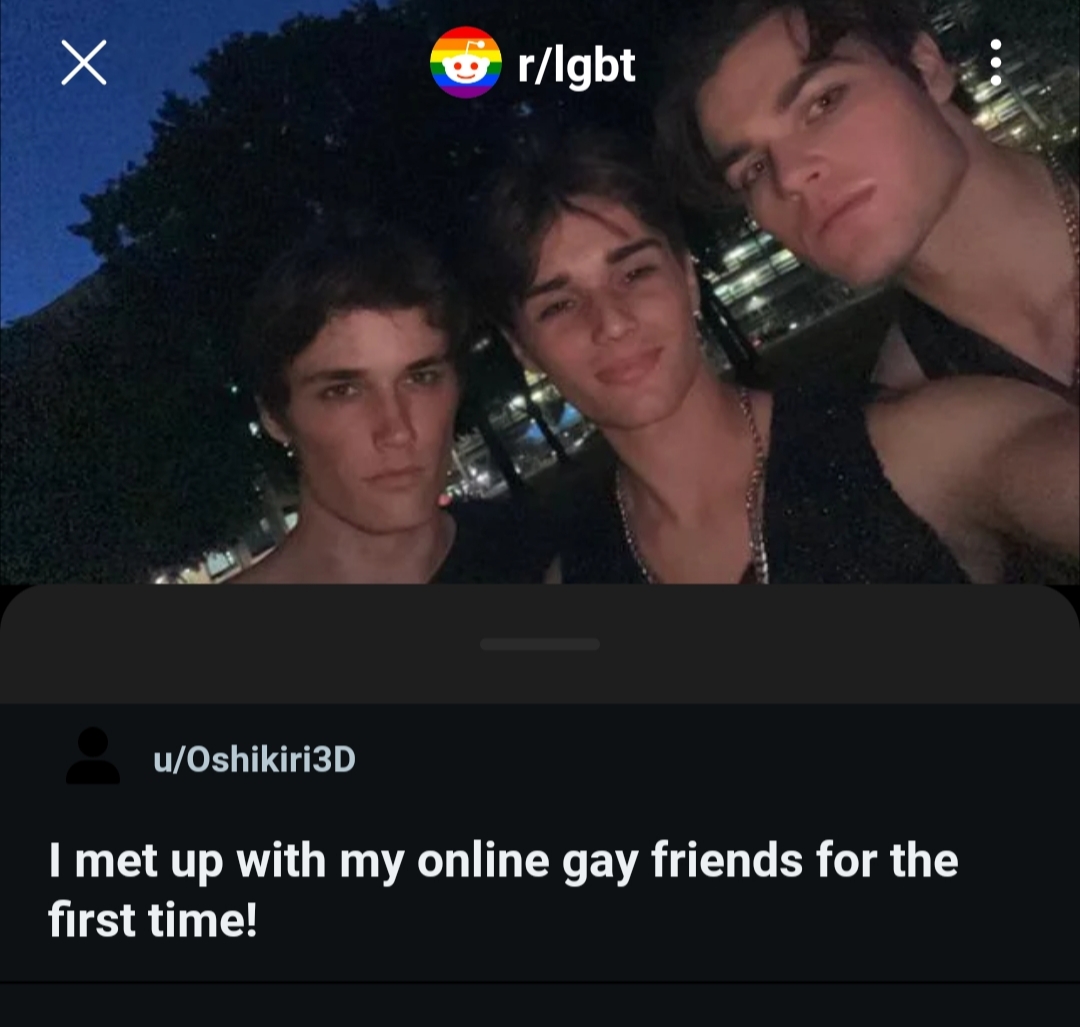Screen dimensions: 1080x1027
Task: Open the post titled 'I met up with my online gay friends'
Action: (503, 888)
